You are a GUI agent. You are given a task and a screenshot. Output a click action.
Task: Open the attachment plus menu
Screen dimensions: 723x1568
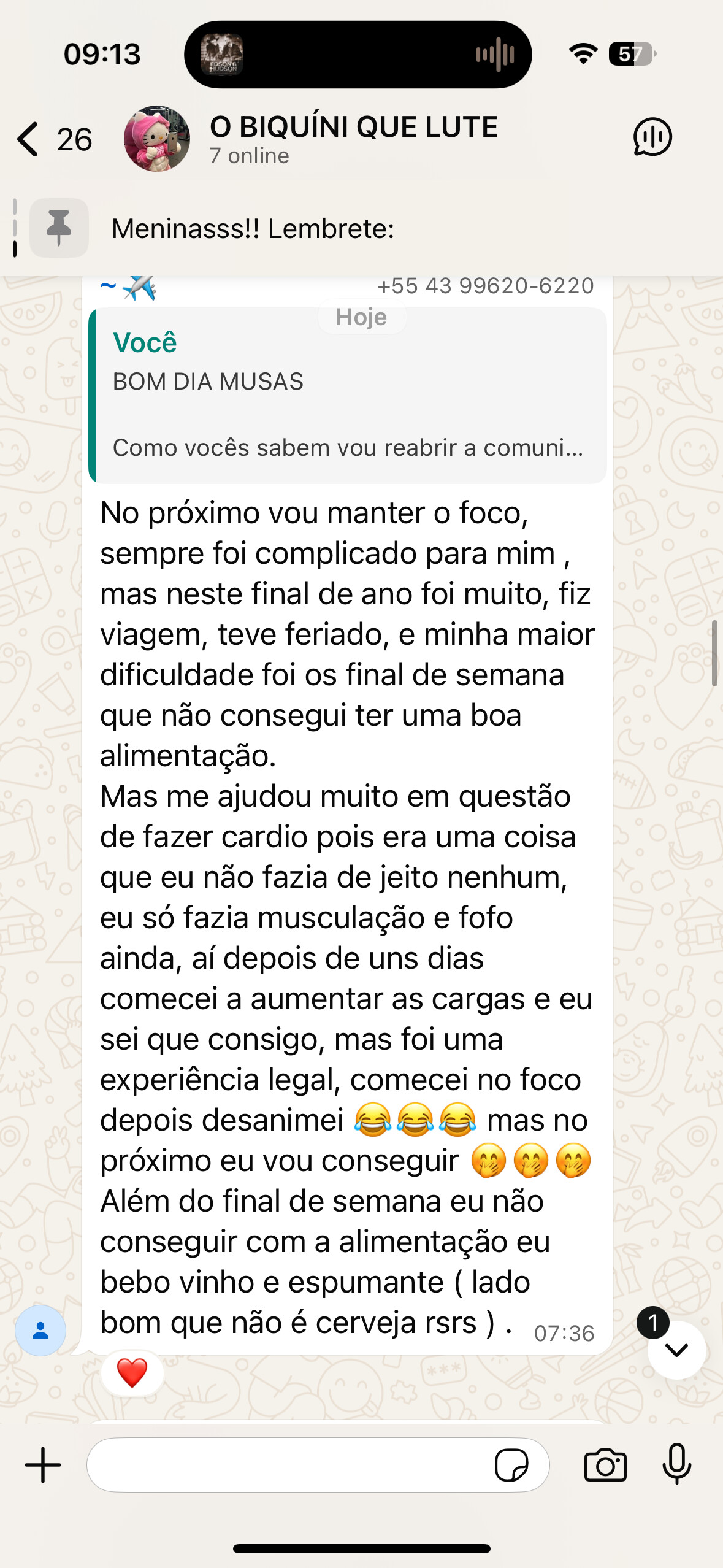click(x=43, y=1465)
